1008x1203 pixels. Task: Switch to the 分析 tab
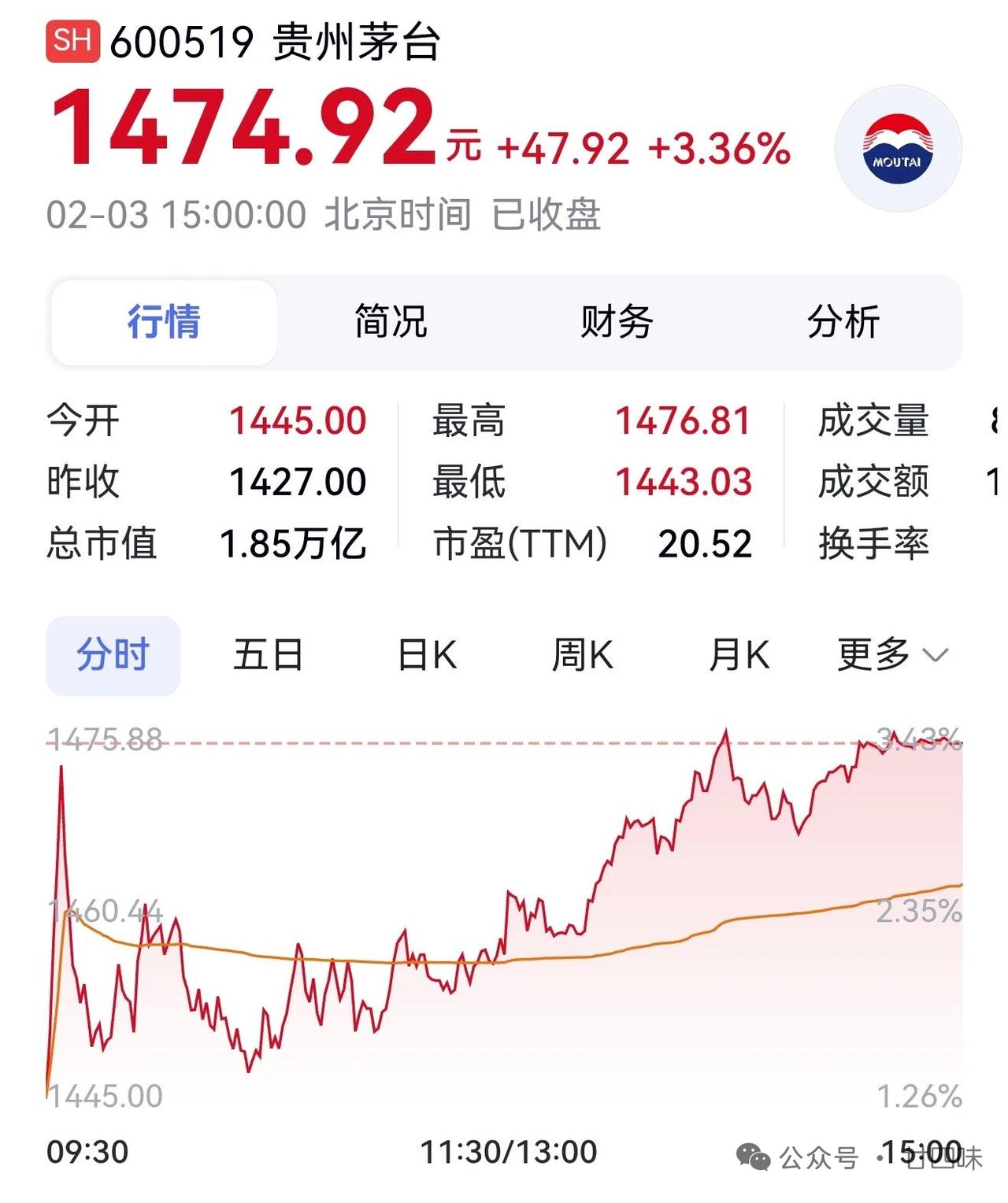click(843, 322)
